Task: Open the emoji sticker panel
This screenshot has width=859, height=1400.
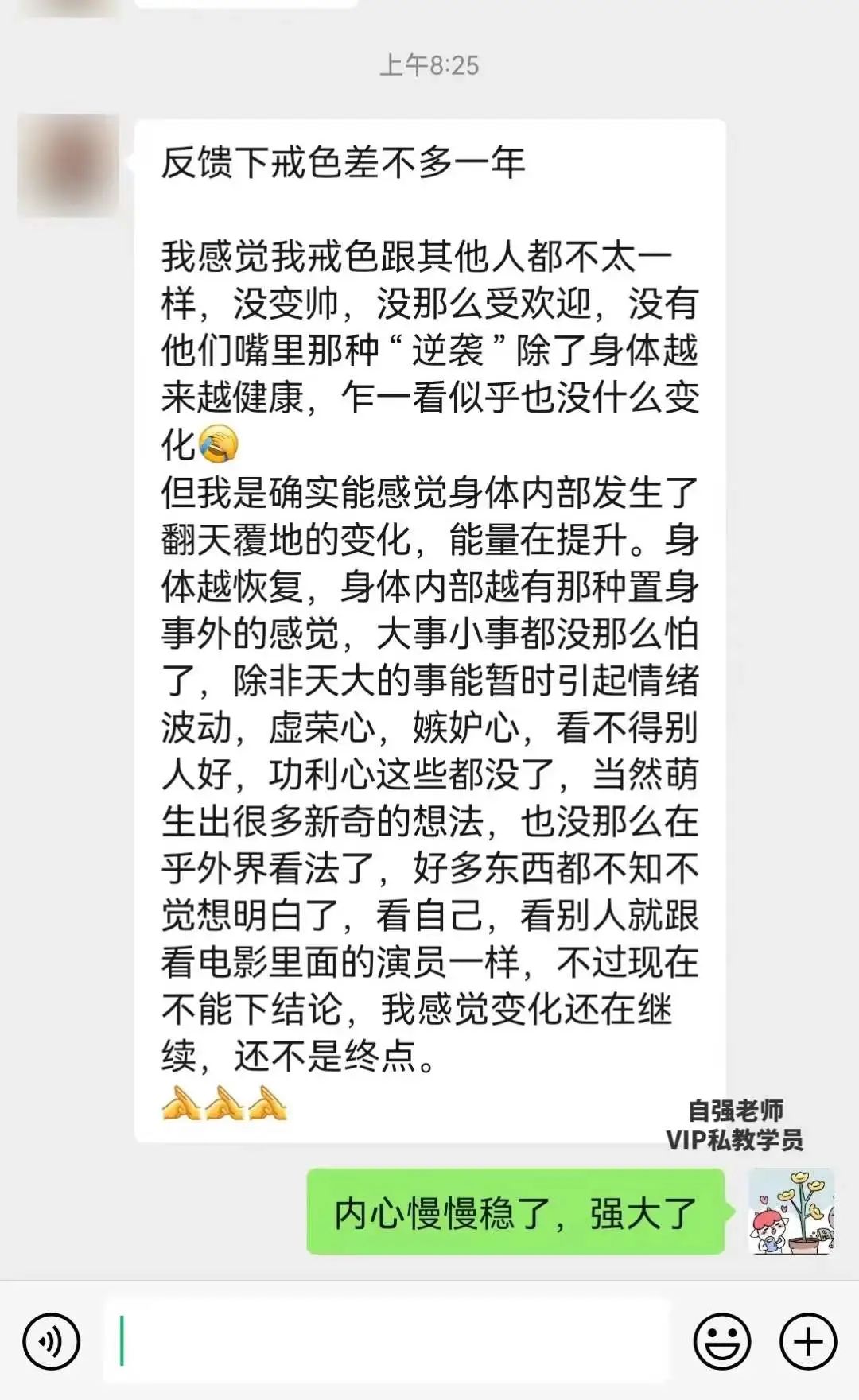Action: 722,1342
